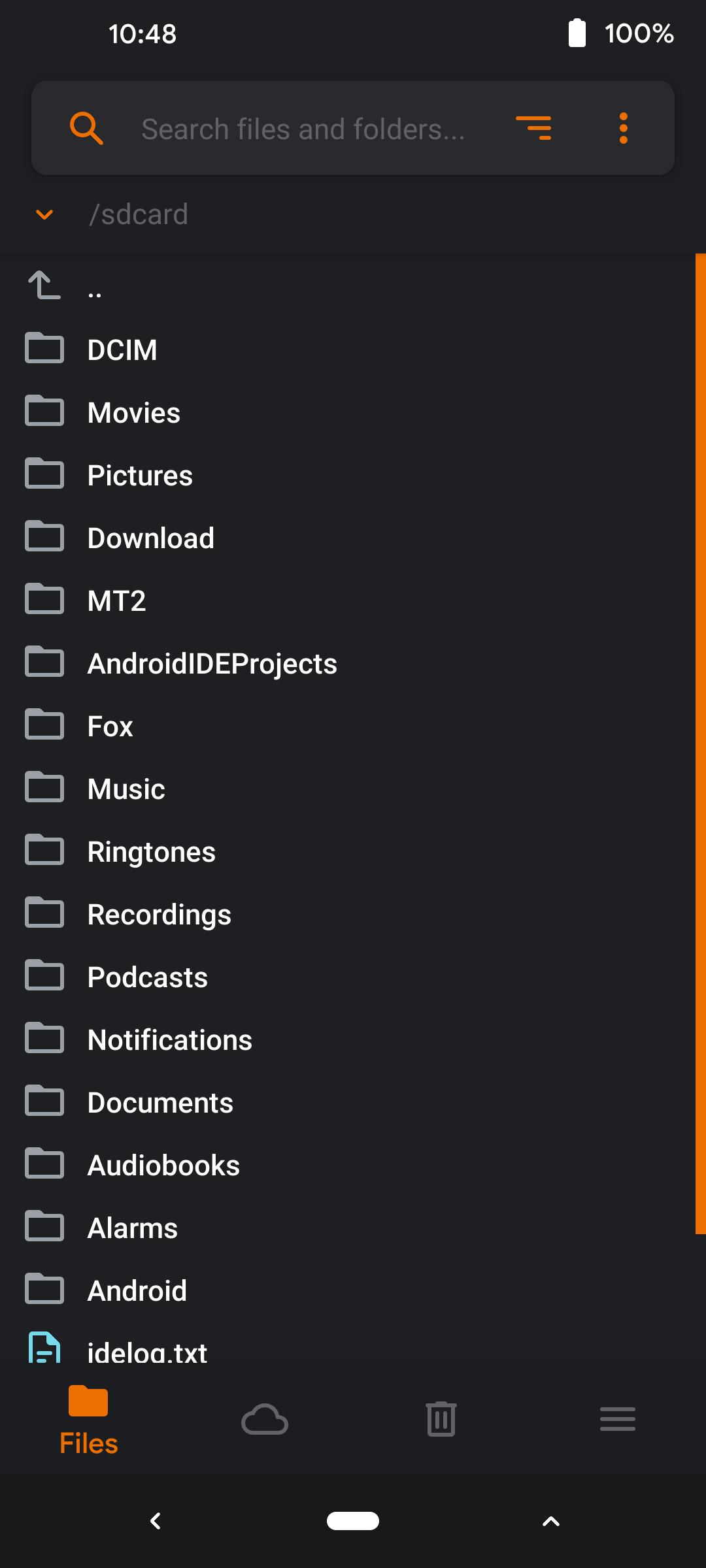Open the three-dot overflow menu

point(623,128)
